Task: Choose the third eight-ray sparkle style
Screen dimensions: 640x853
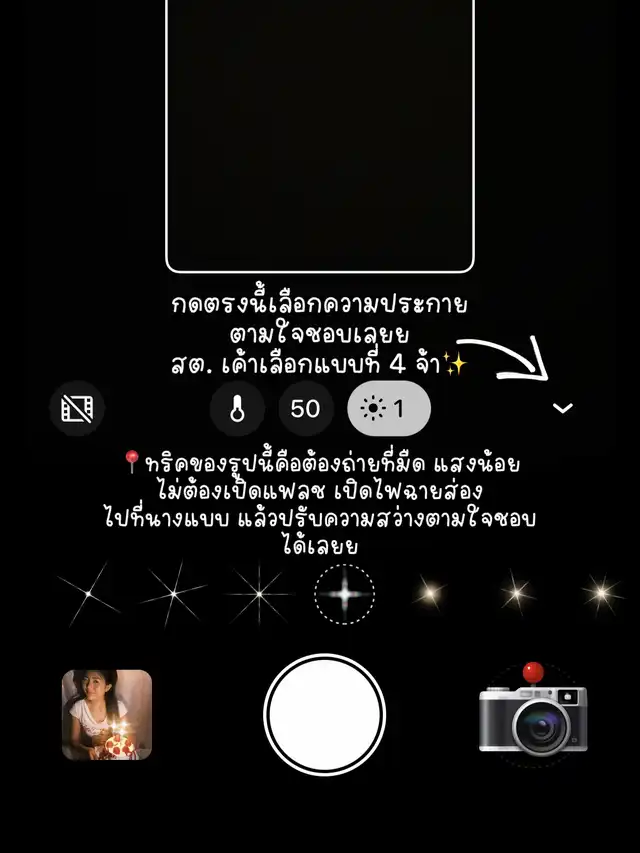Action: click(258, 595)
